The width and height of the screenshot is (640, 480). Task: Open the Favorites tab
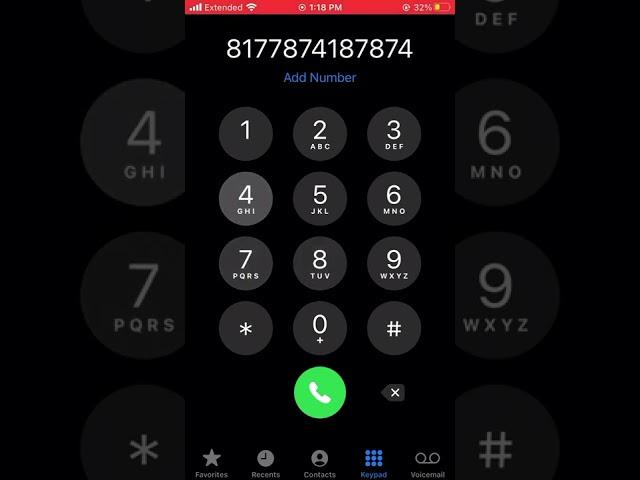coord(212,462)
